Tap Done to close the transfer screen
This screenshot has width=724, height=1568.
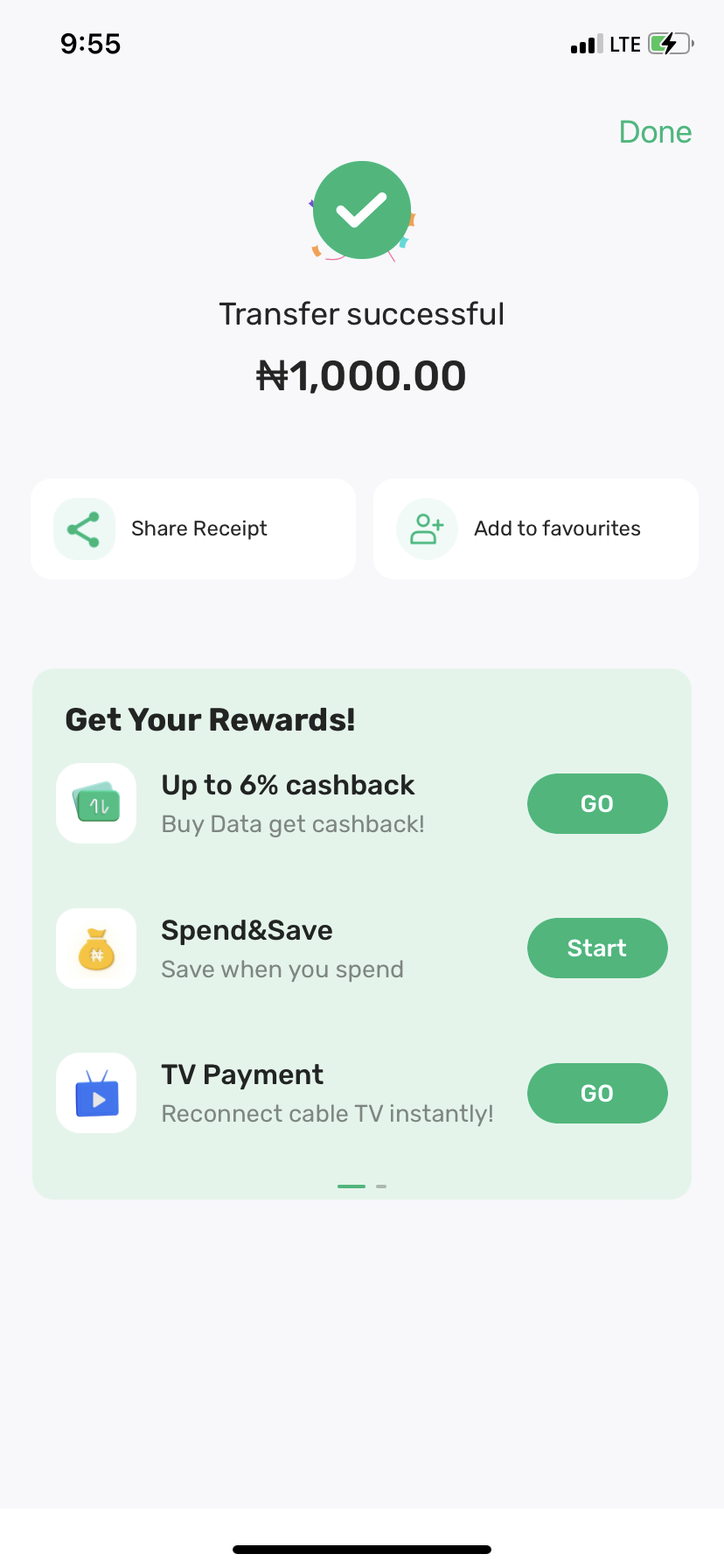(655, 132)
